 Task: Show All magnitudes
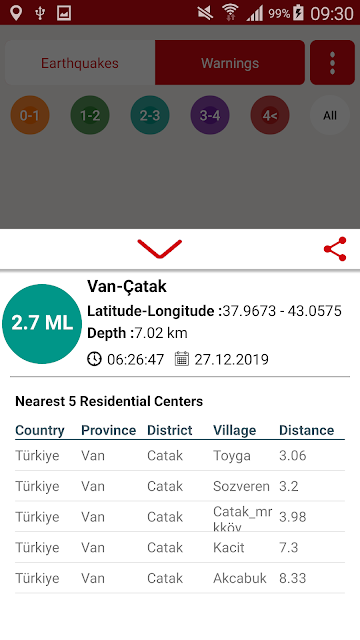coord(330,116)
